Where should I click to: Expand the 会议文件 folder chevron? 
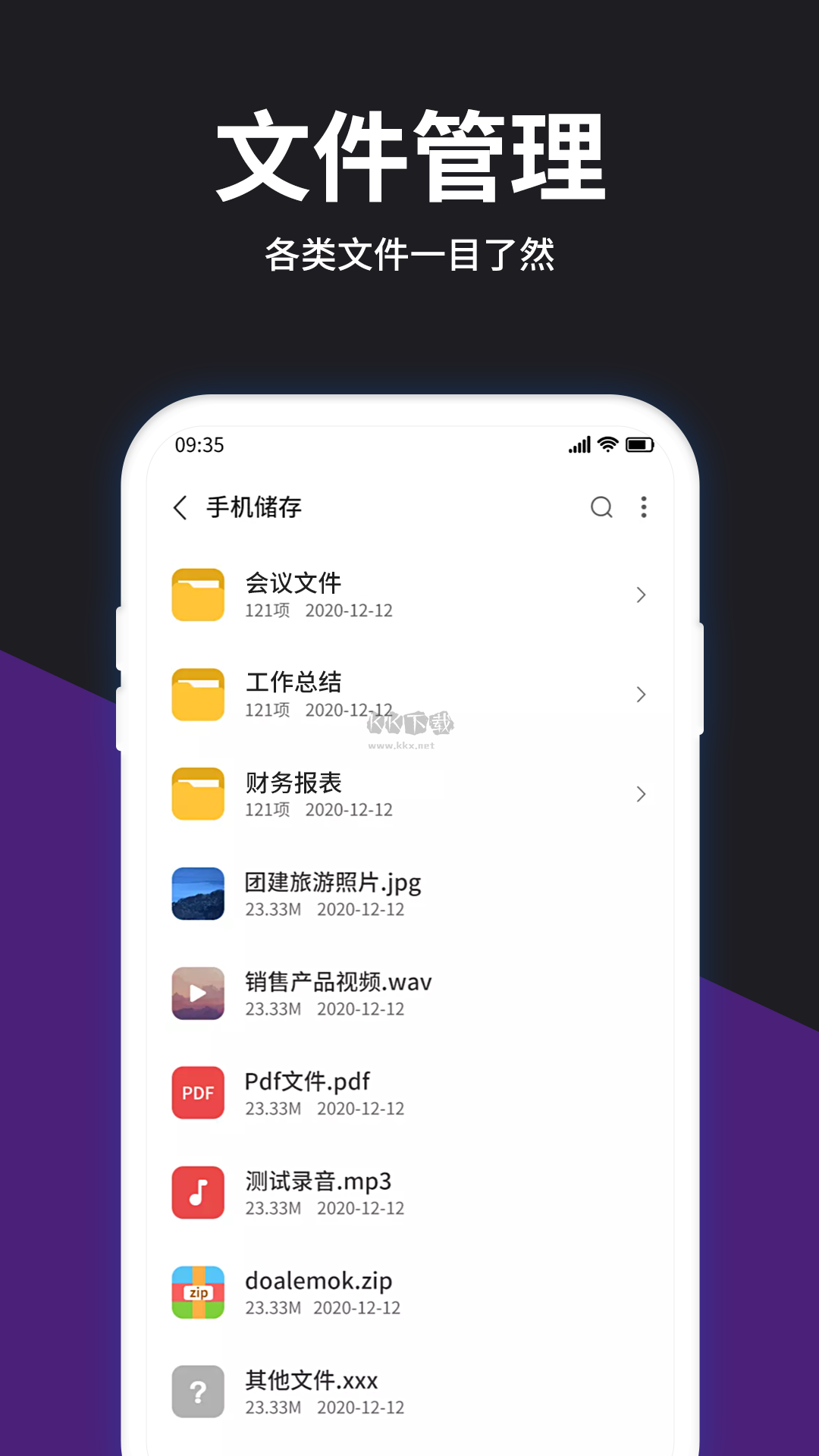coord(639,595)
